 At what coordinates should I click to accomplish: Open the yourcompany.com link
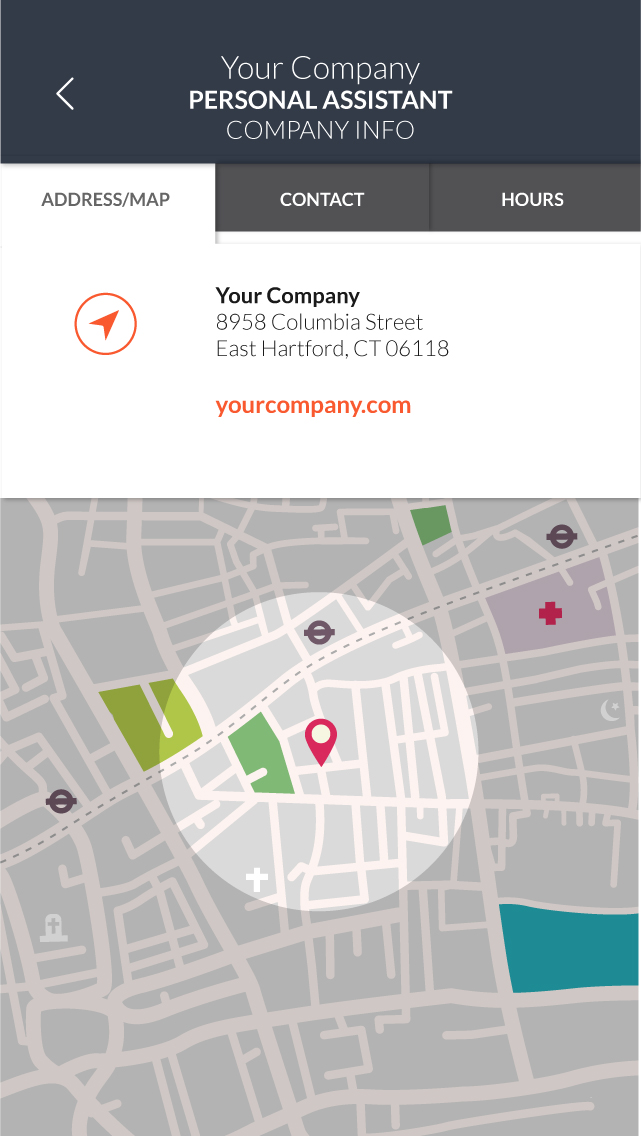click(x=313, y=405)
